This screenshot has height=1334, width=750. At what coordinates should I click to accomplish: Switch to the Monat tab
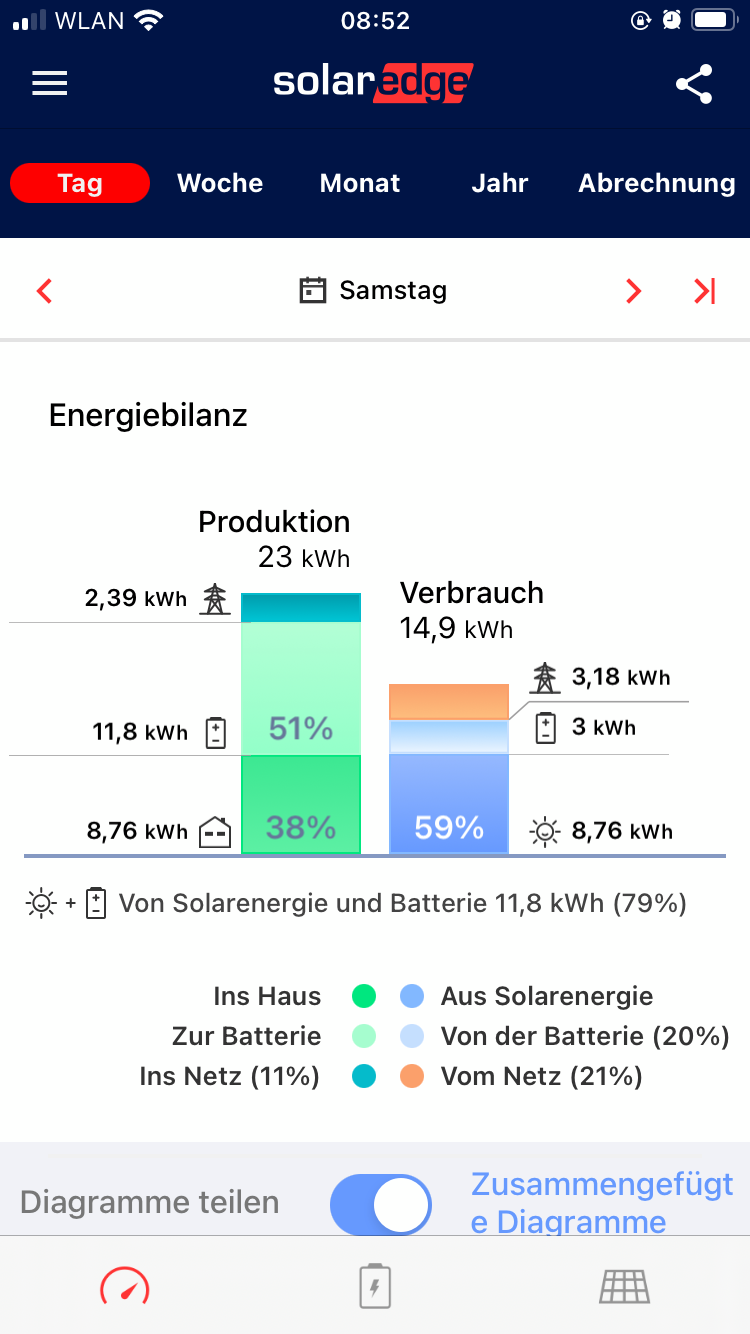pyautogui.click(x=360, y=183)
